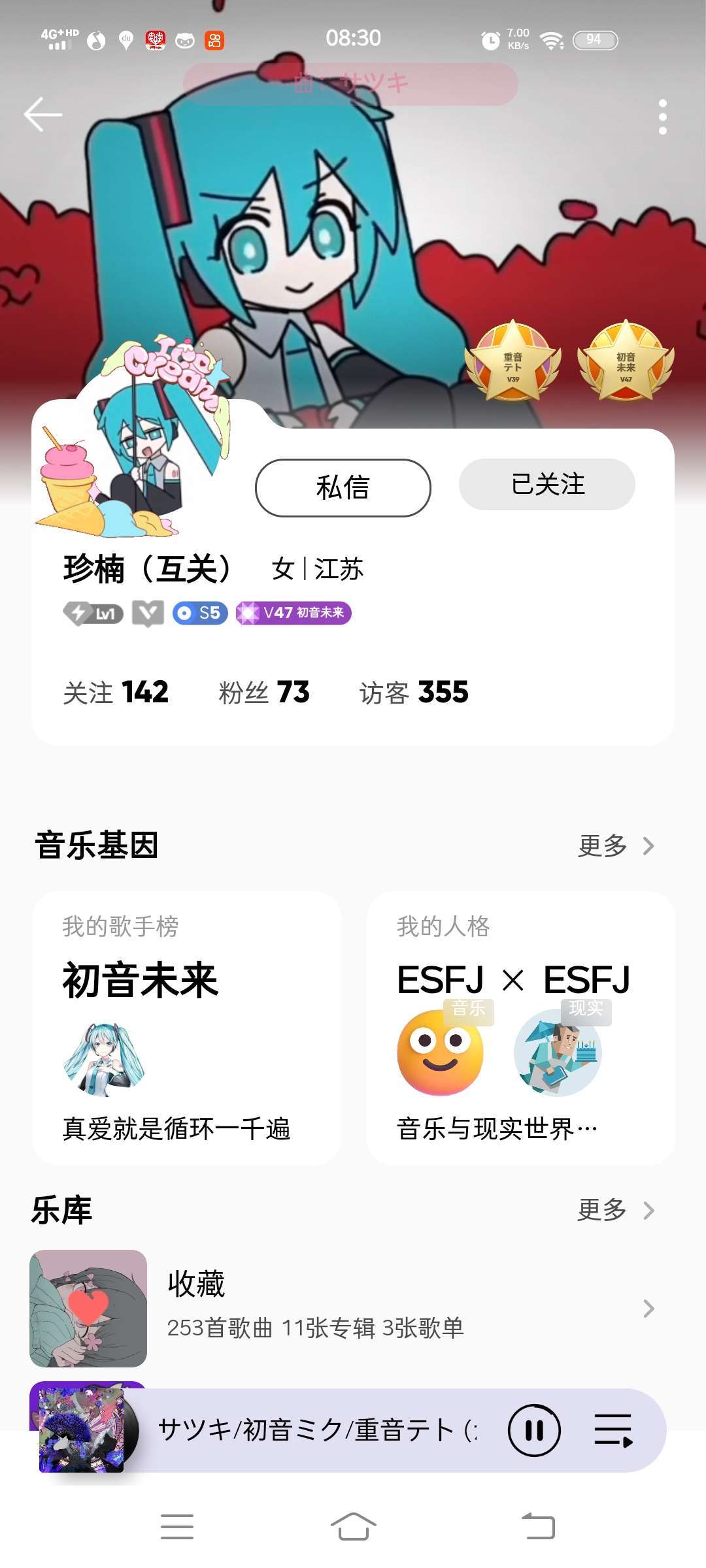Open the 我的歌手榜 初音未来 card

click(x=186, y=1028)
